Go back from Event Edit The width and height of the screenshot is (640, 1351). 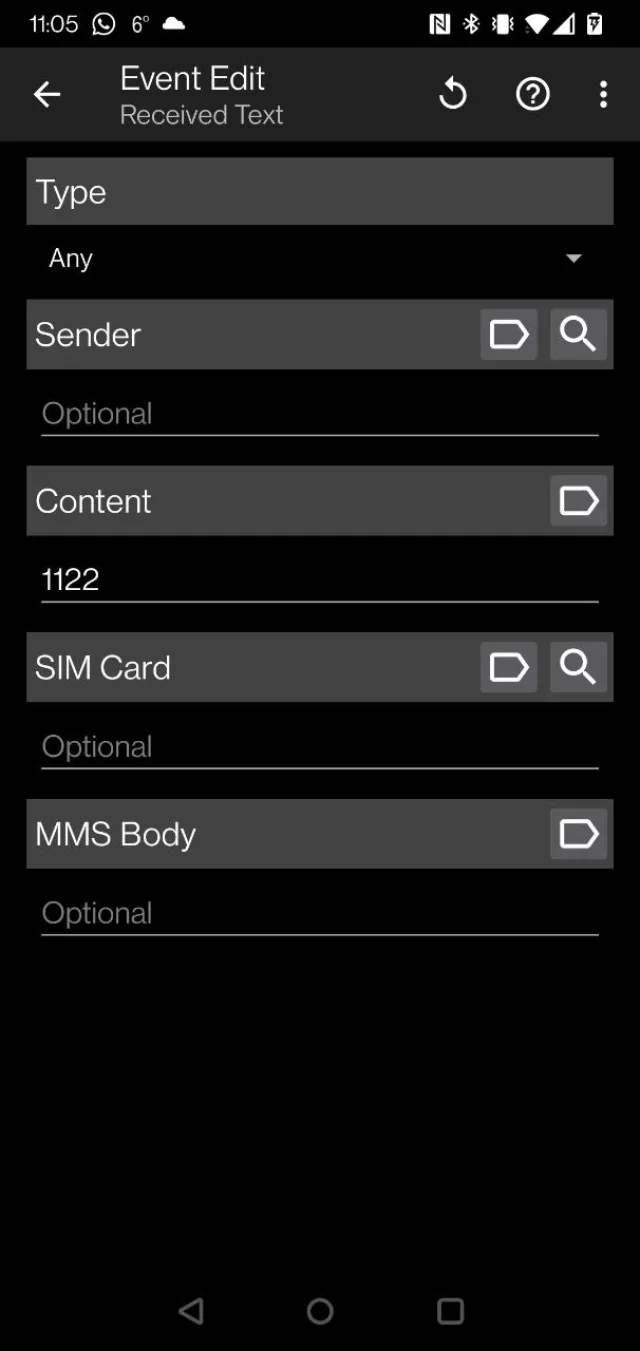[47, 95]
